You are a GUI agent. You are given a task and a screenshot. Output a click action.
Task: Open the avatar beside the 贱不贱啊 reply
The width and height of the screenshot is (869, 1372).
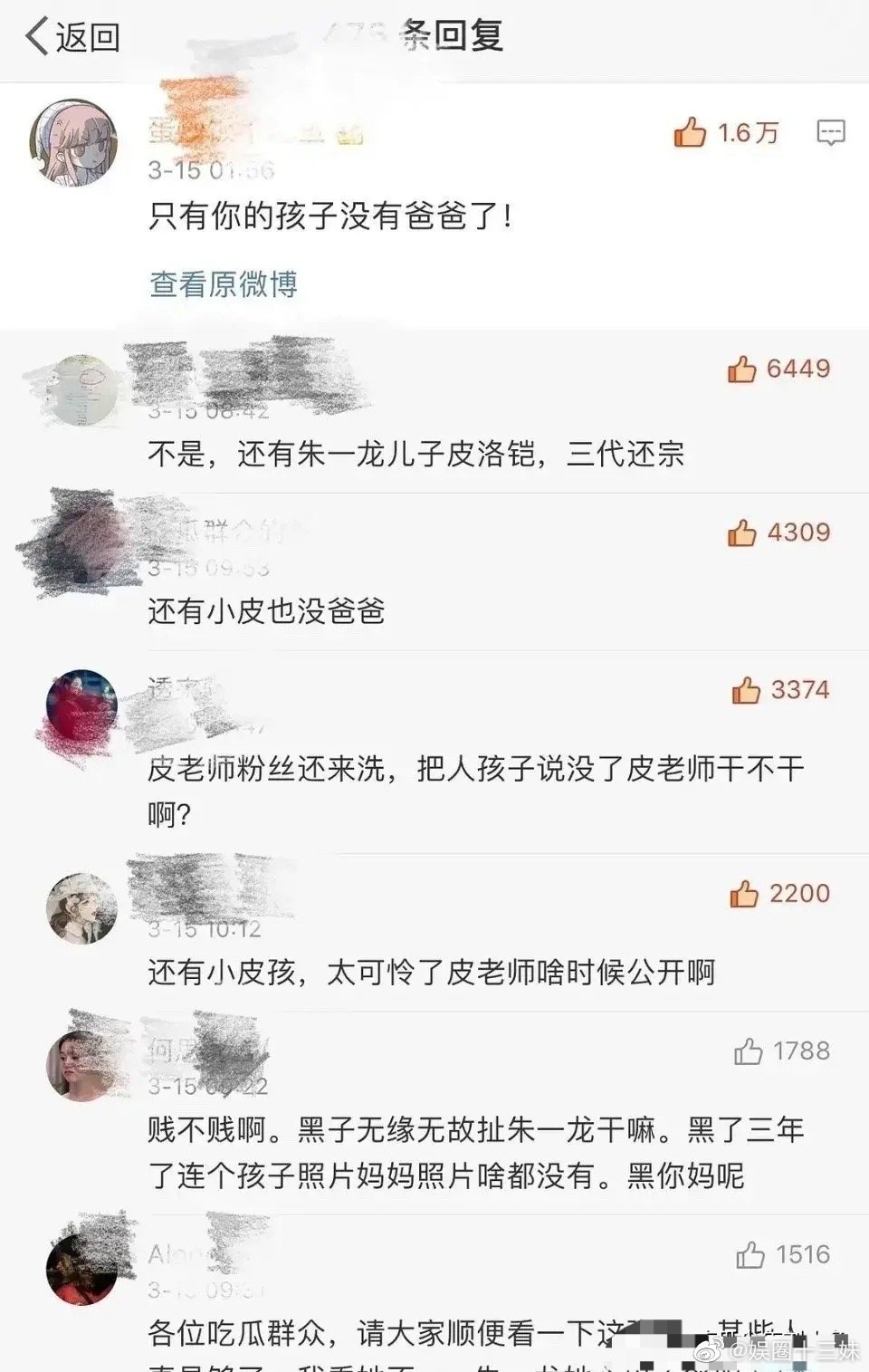[81, 1065]
